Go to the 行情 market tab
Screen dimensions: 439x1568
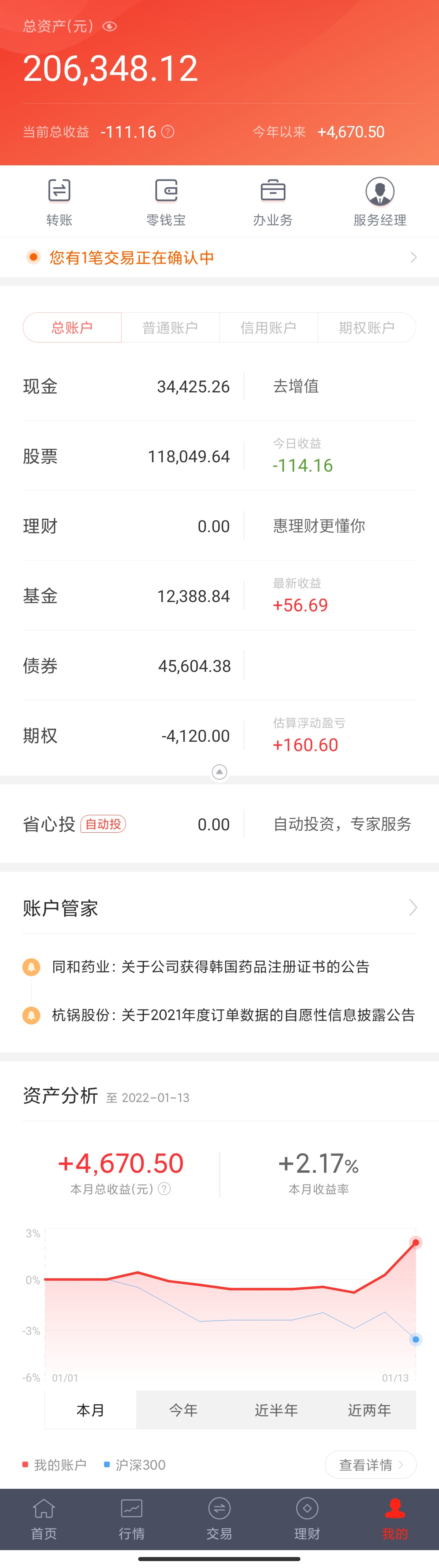[x=132, y=1519]
